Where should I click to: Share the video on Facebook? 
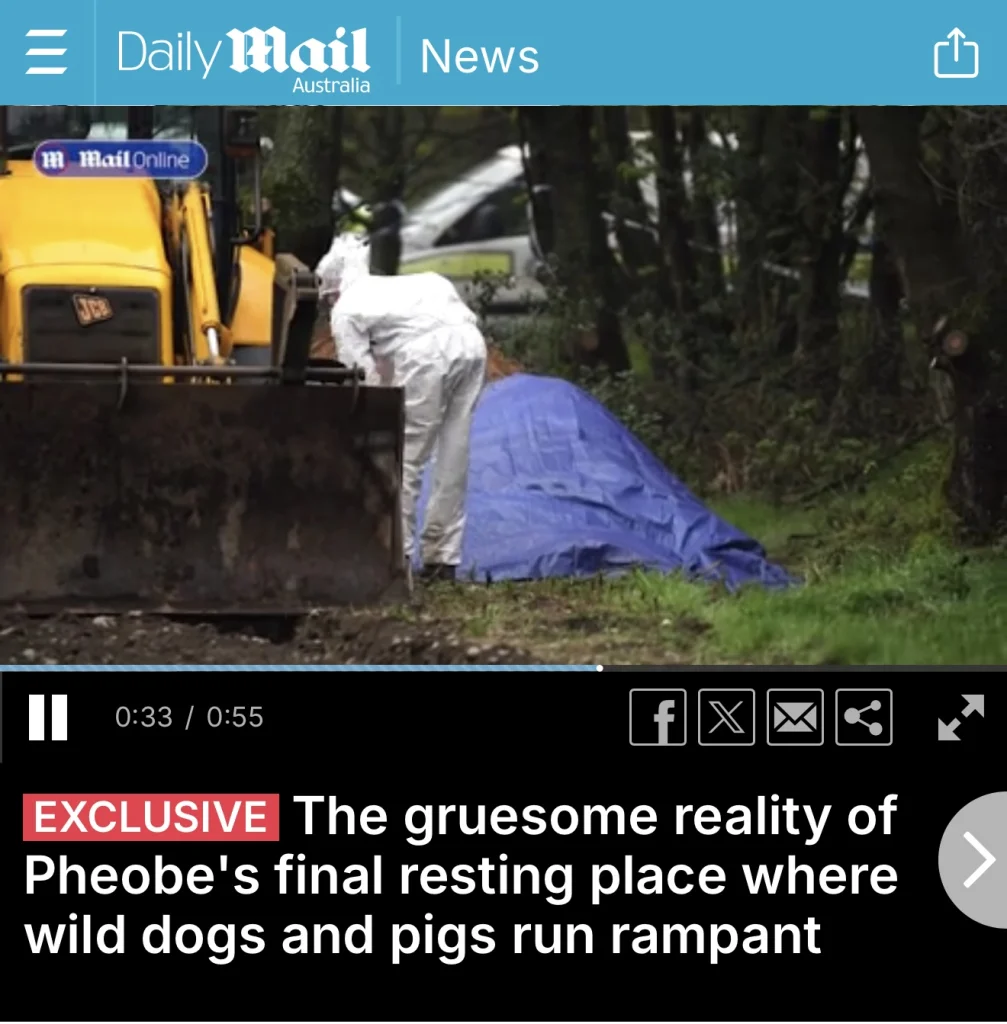(657, 717)
